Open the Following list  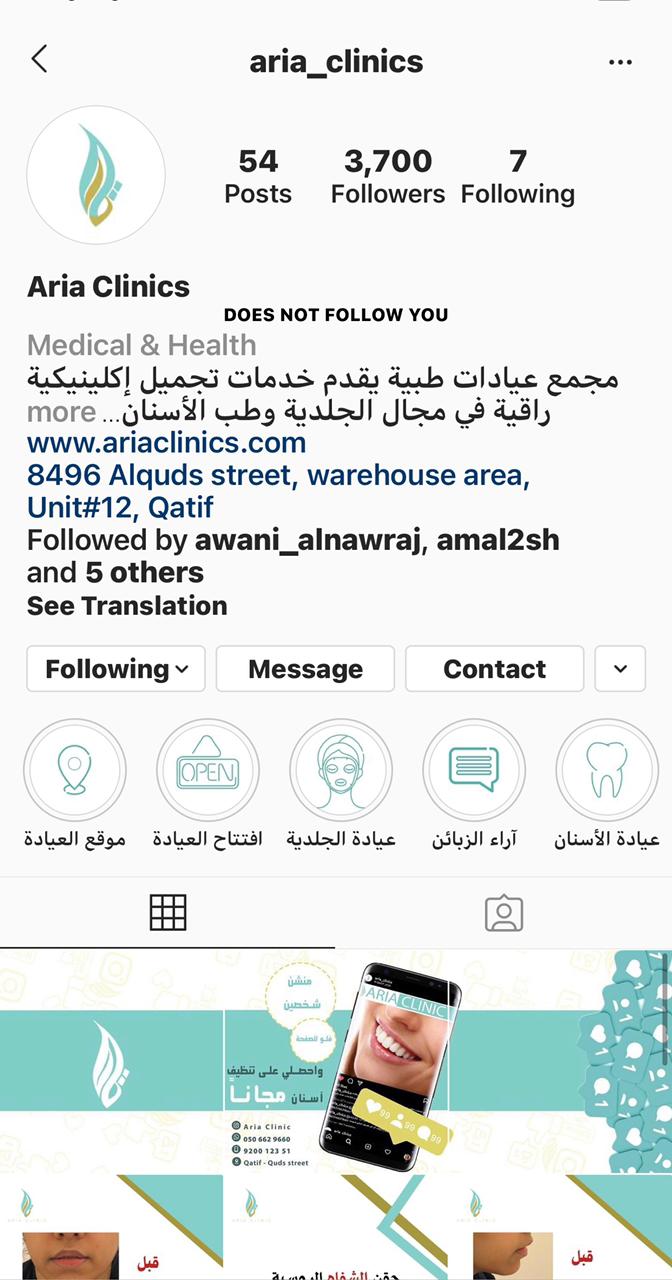517,176
